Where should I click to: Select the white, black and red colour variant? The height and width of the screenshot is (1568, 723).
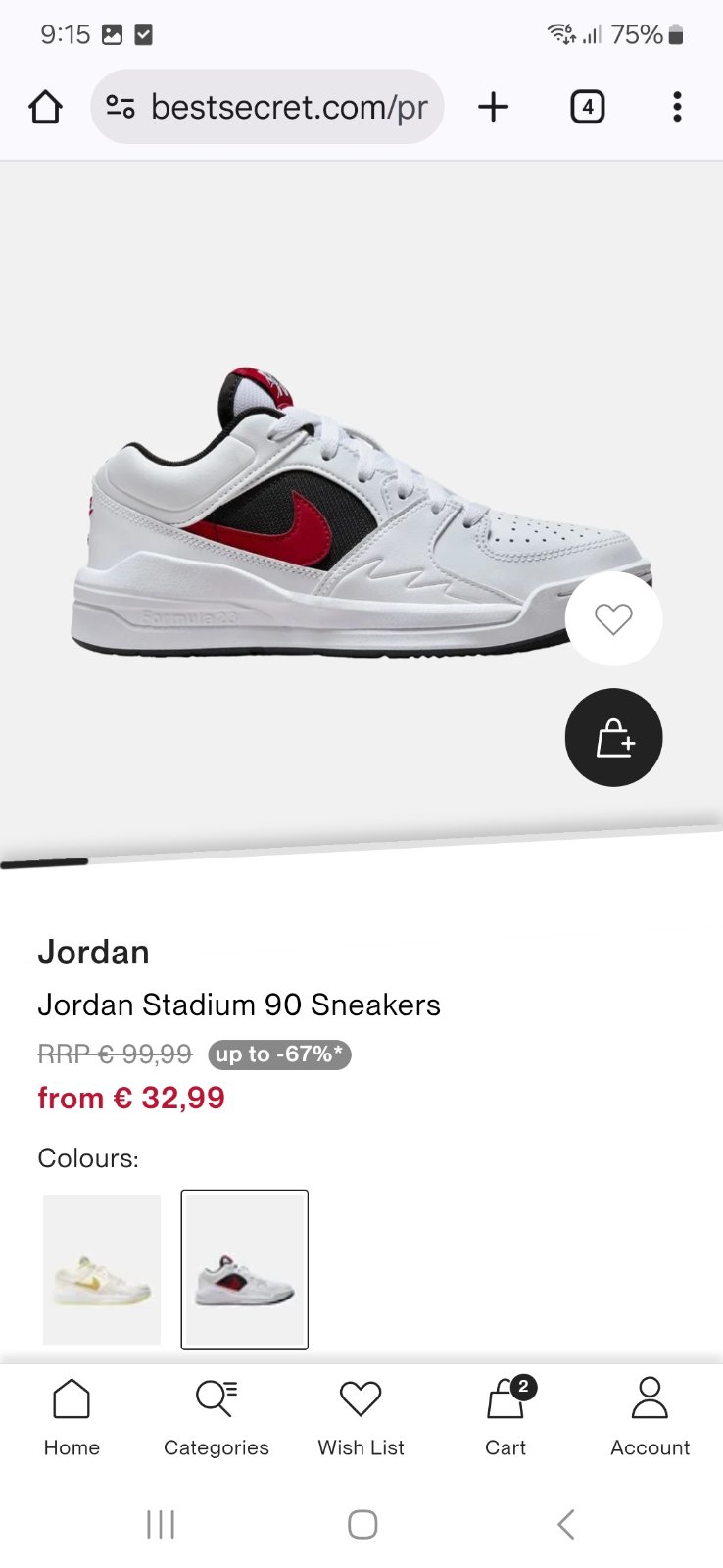click(245, 1269)
